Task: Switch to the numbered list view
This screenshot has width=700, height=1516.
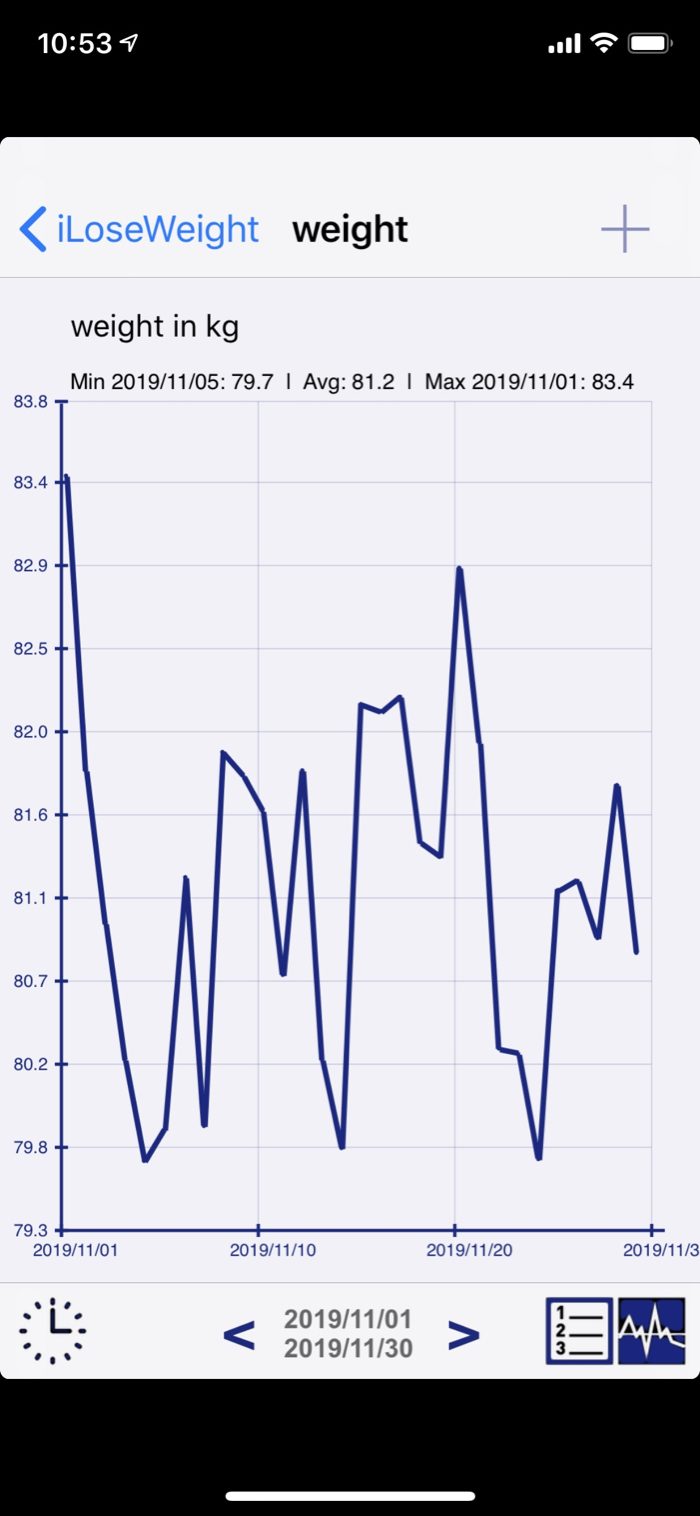Action: point(579,1331)
